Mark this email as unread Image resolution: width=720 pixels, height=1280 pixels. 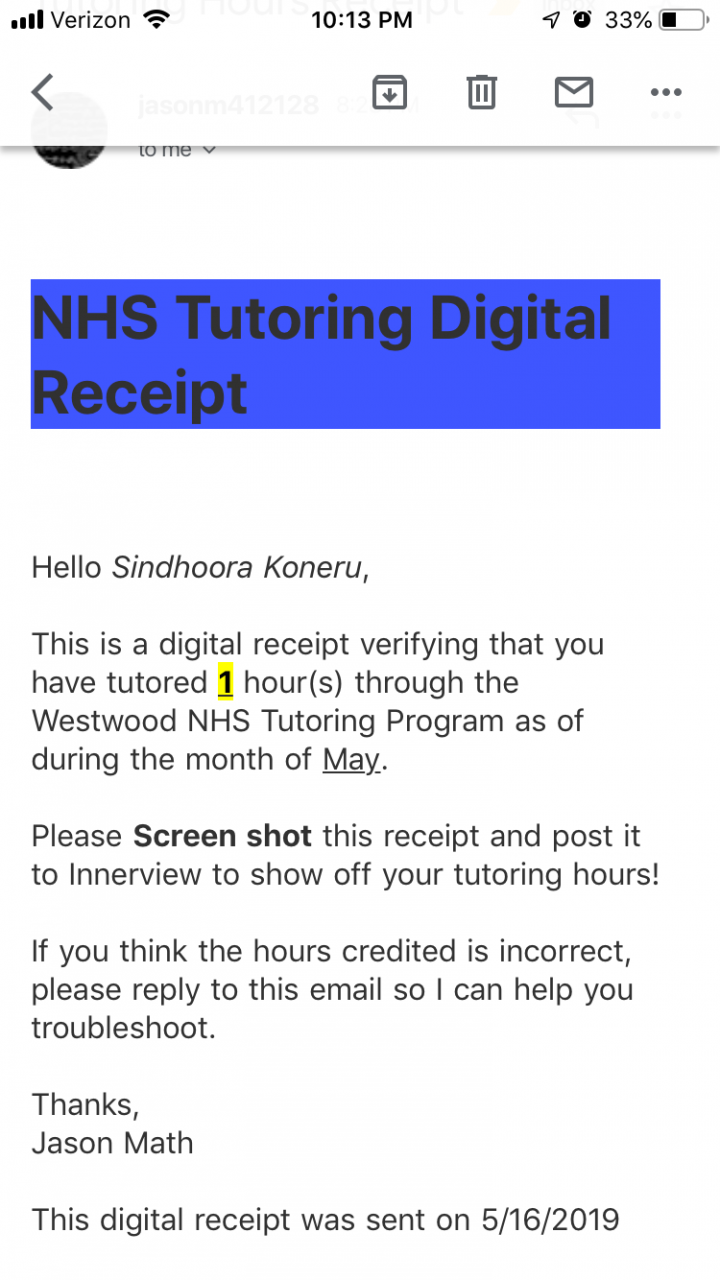[573, 92]
